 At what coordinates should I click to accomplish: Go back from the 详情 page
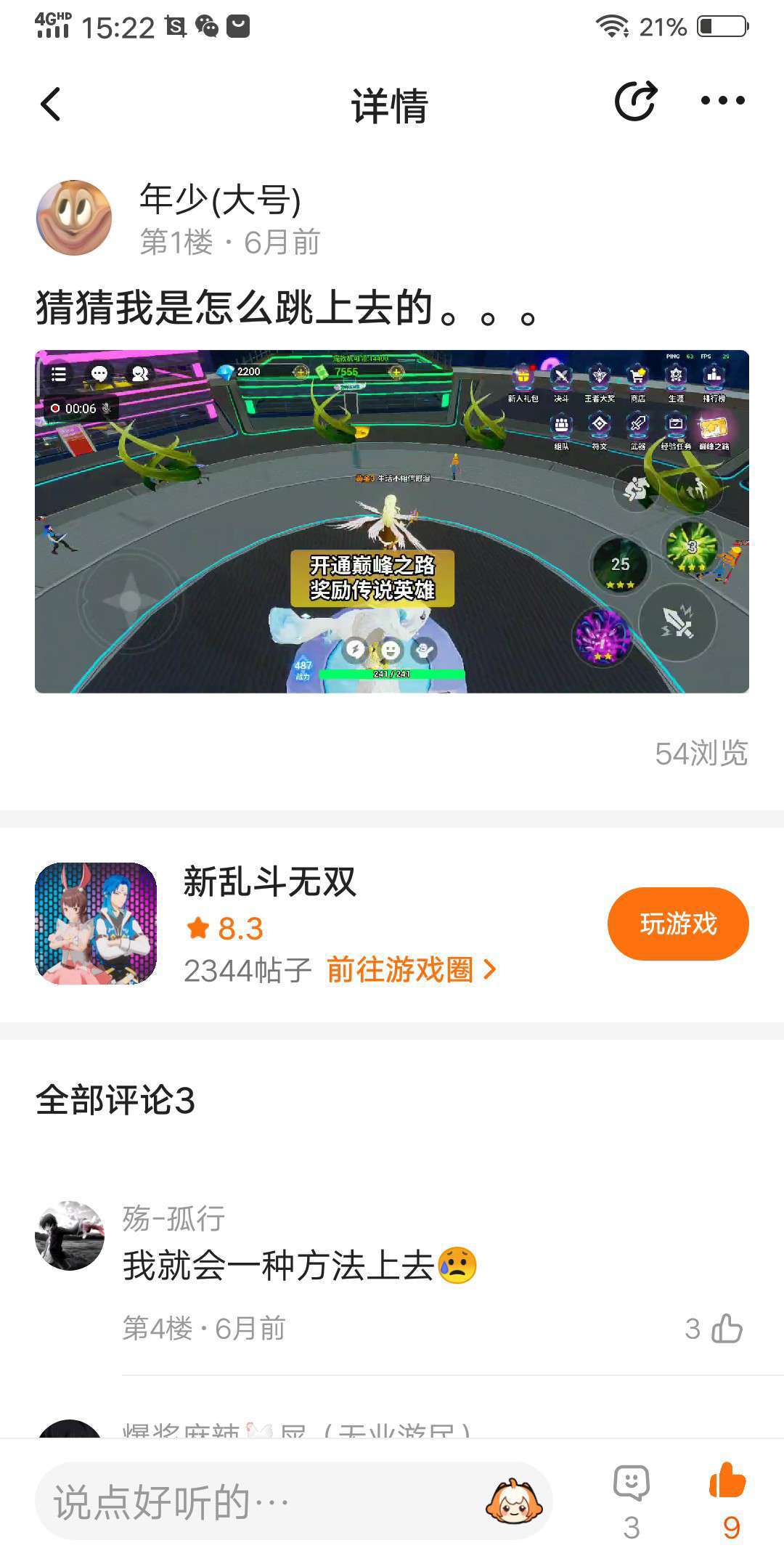click(x=51, y=104)
